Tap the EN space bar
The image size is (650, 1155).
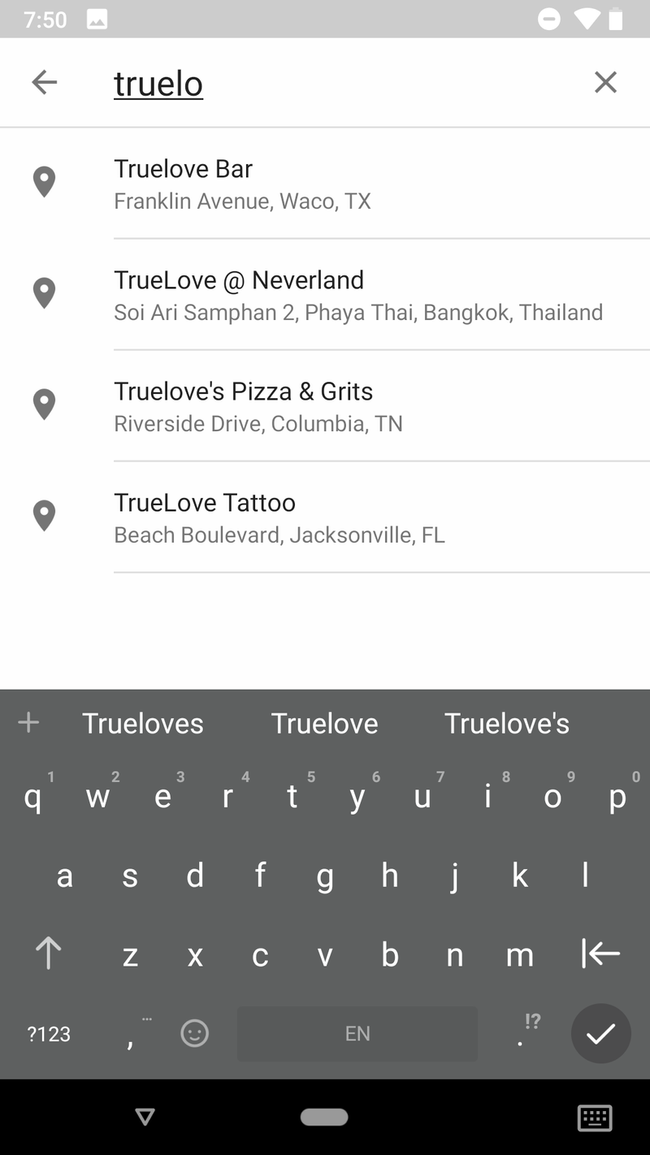(357, 1034)
